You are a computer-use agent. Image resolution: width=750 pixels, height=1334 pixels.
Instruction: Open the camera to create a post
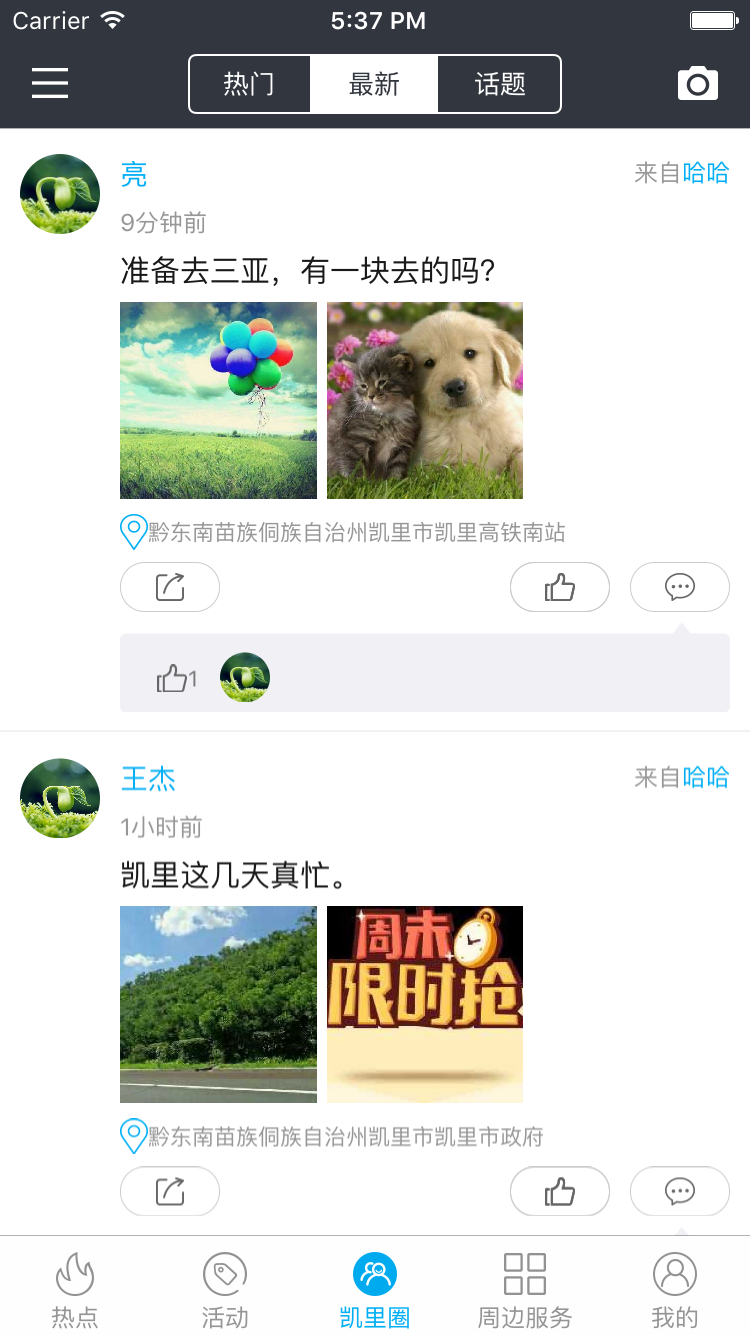[698, 84]
